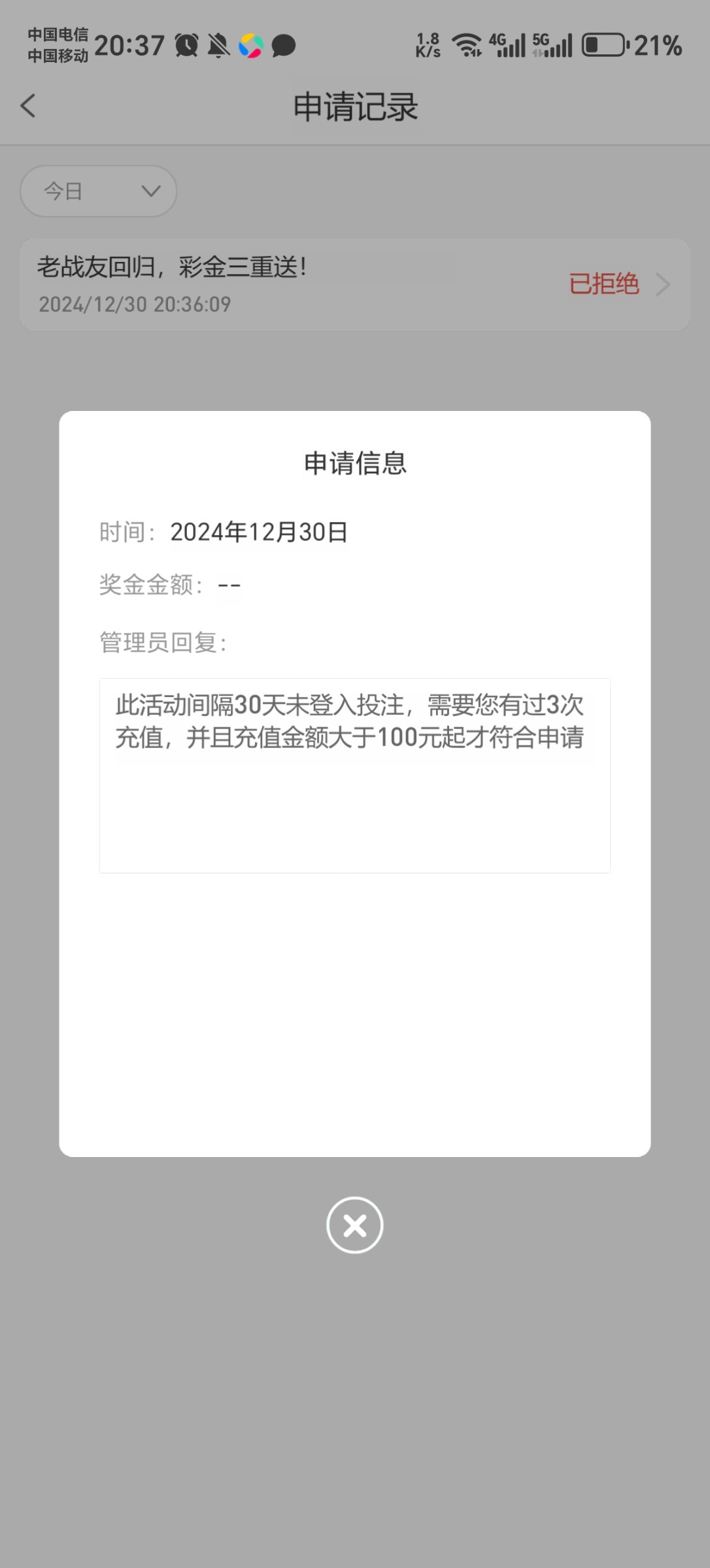Open the 老战友回归 application record
The width and height of the screenshot is (710, 1568).
point(354,285)
